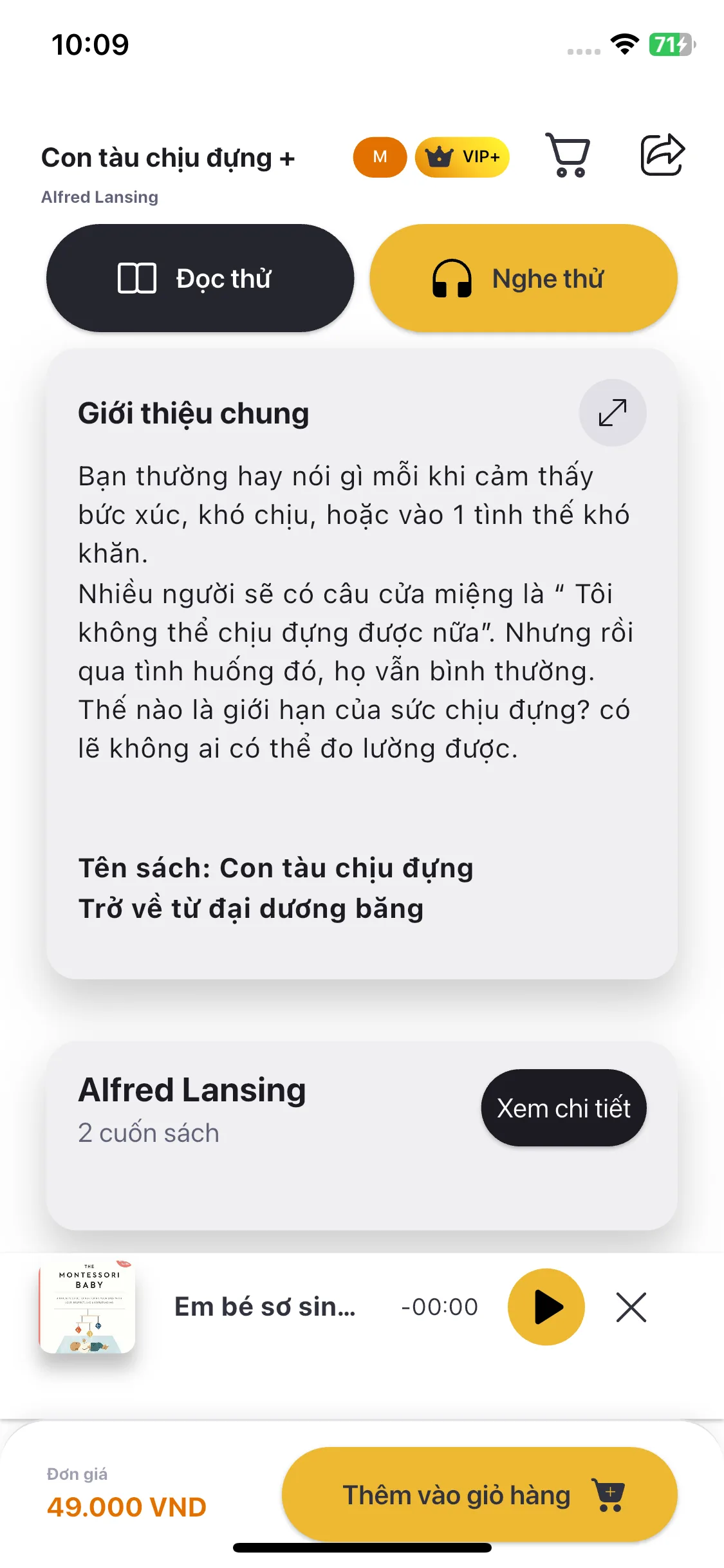View Alfred Lansing details via Xem chi tiết
724x1568 pixels.
564,1108
